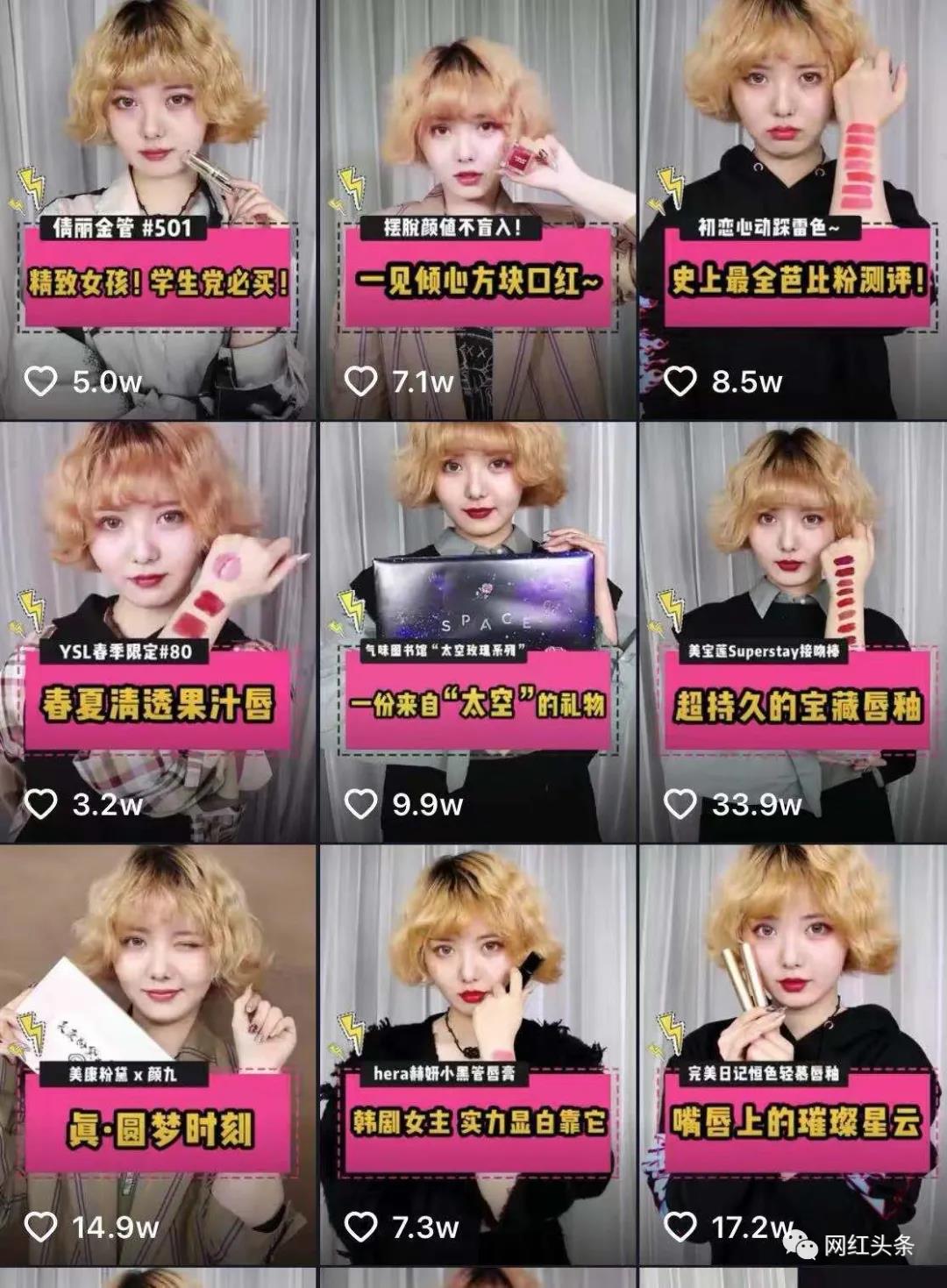Viewport: 947px width, 1288px height.
Task: View the 嘴唇上的璀璨星云 video
Action: [x=794, y=1052]
